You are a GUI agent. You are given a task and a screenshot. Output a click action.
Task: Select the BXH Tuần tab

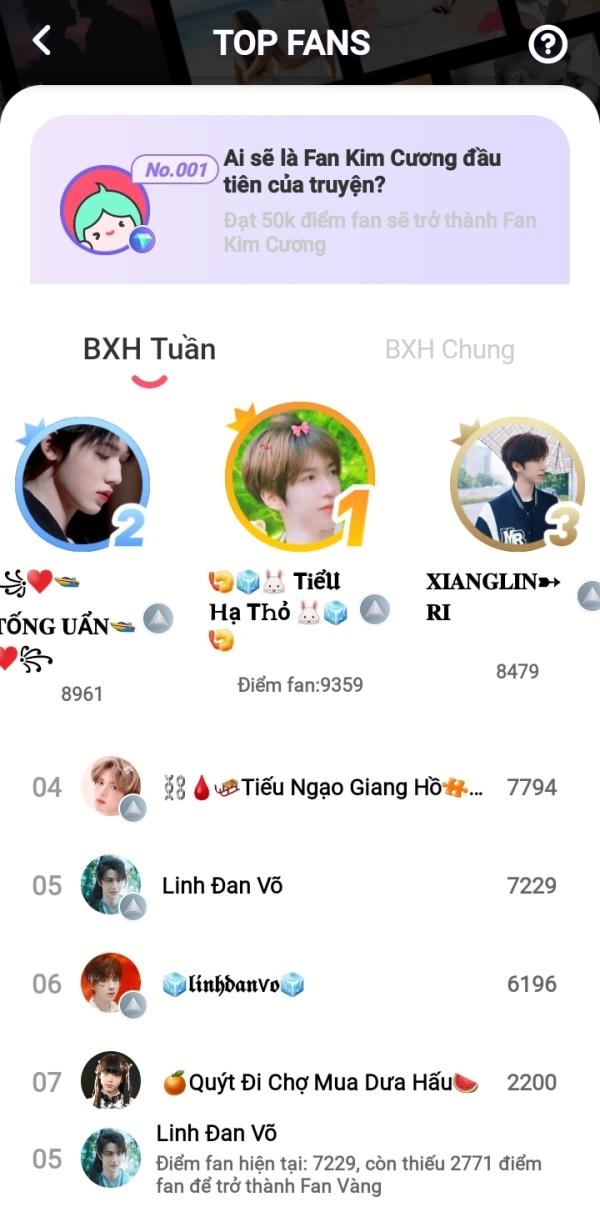pyautogui.click(x=149, y=349)
